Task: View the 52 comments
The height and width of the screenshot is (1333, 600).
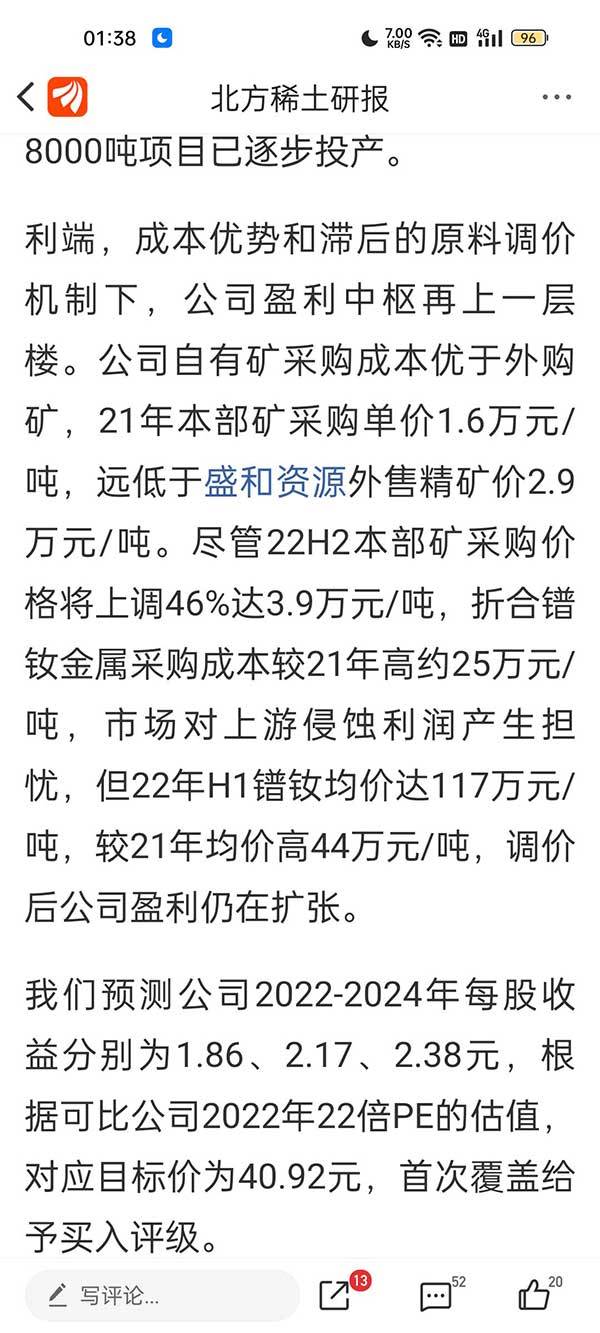Action: point(437,1297)
